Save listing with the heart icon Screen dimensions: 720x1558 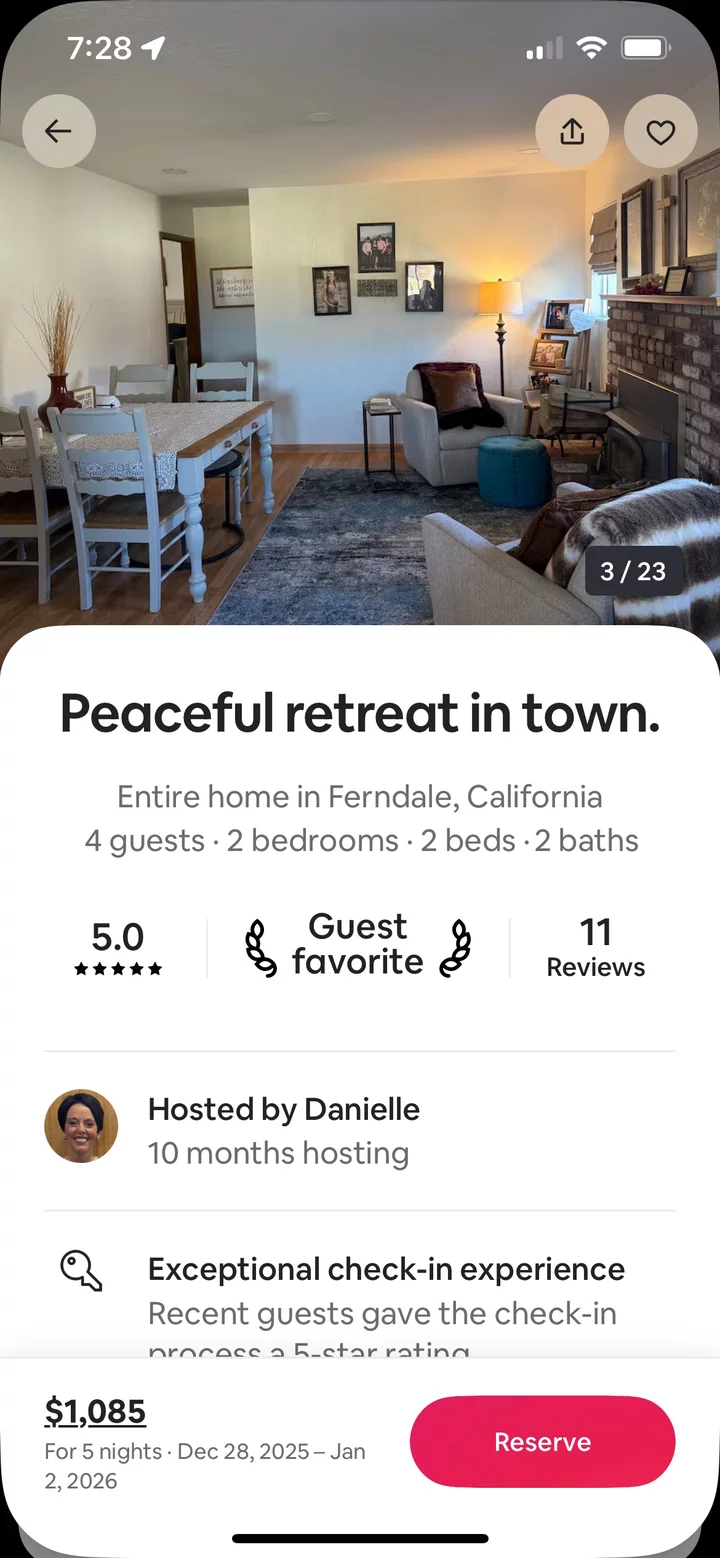(660, 131)
